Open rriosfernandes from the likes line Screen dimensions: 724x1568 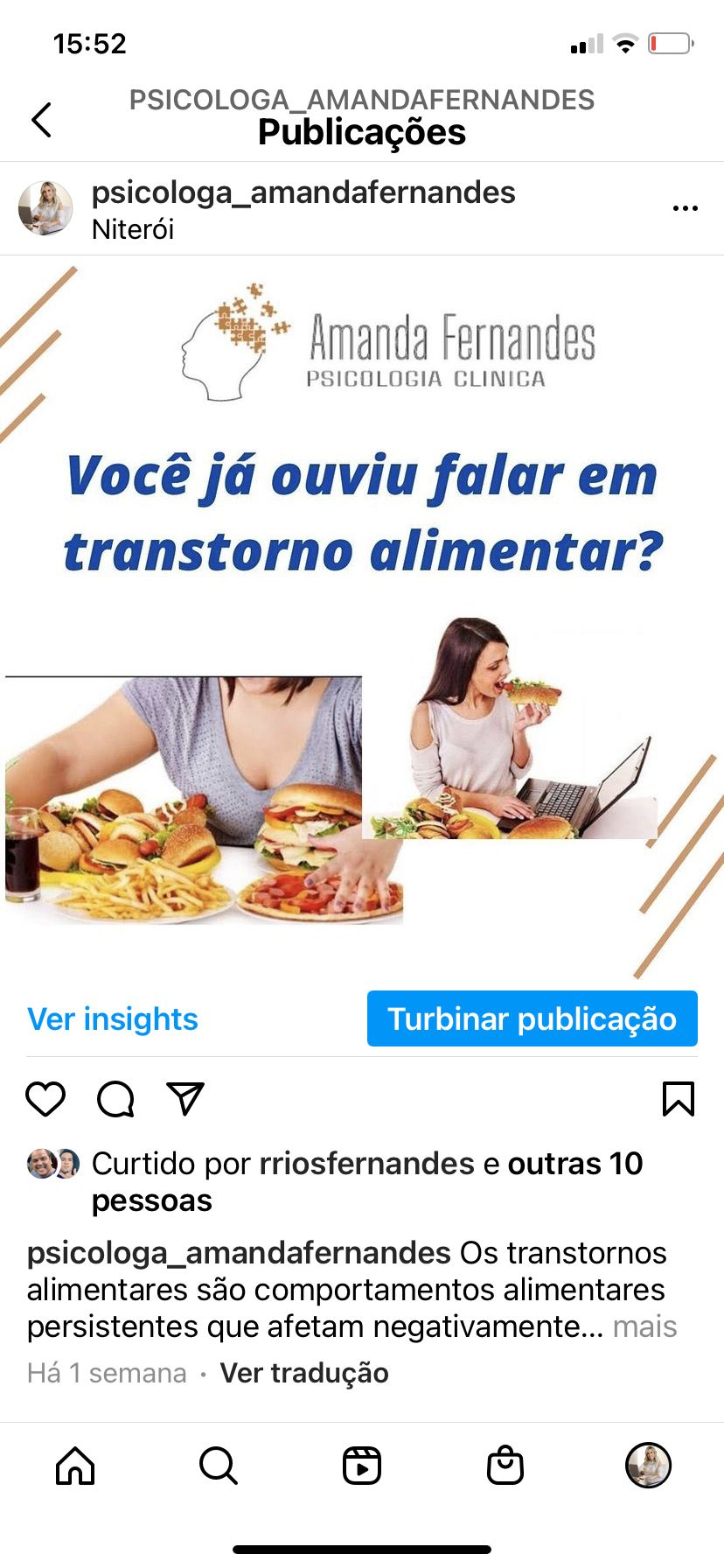tap(366, 1164)
